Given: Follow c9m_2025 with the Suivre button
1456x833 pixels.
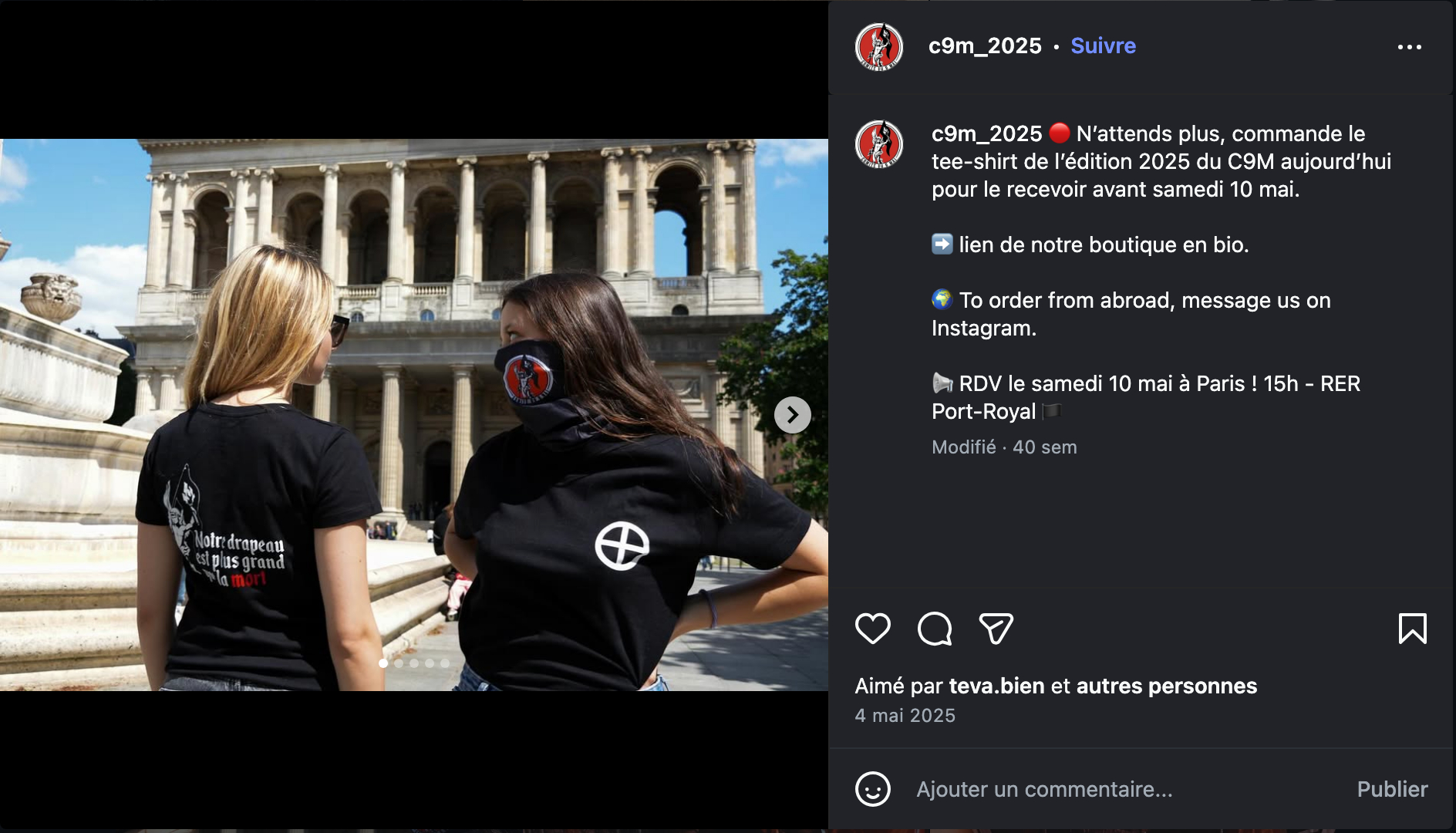Looking at the screenshot, I should (x=1103, y=46).
